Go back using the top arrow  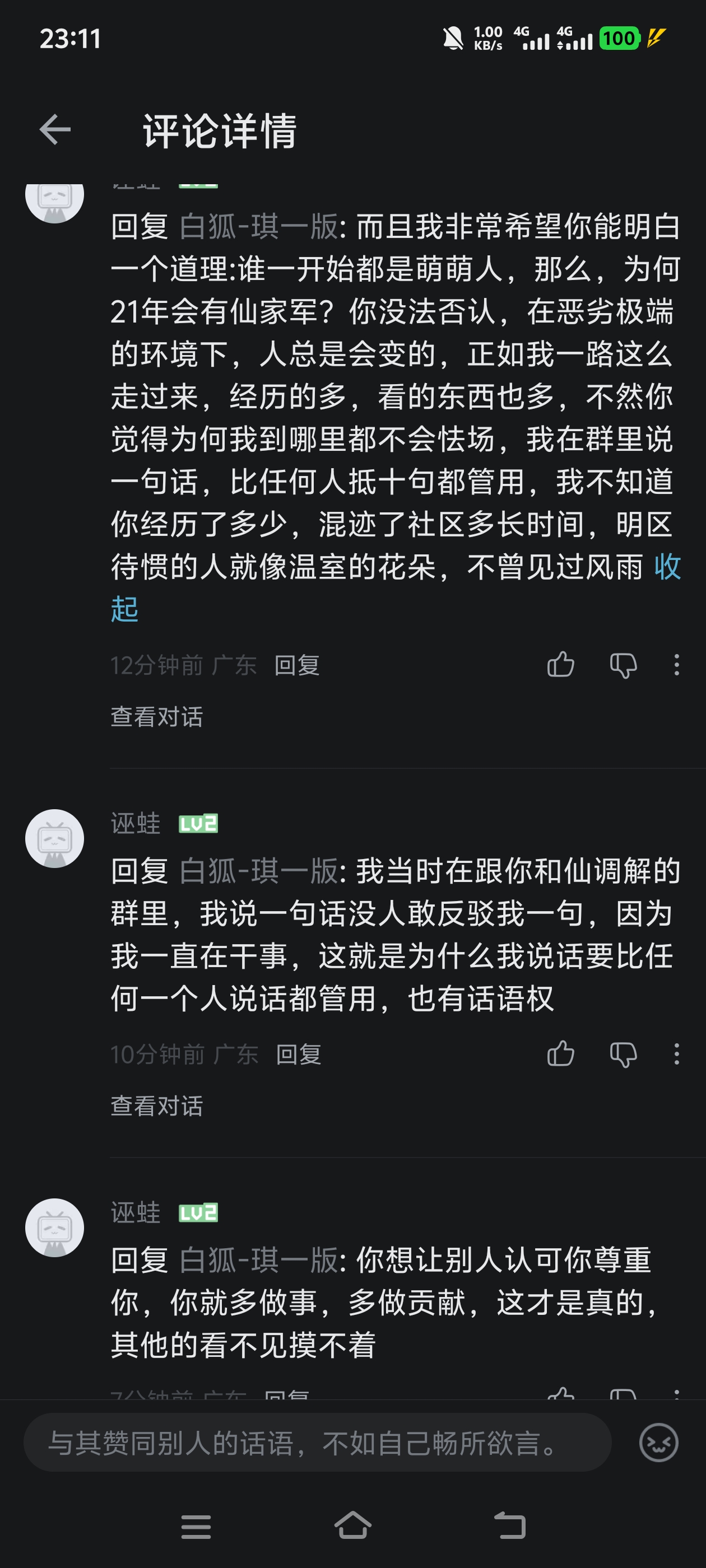55,130
